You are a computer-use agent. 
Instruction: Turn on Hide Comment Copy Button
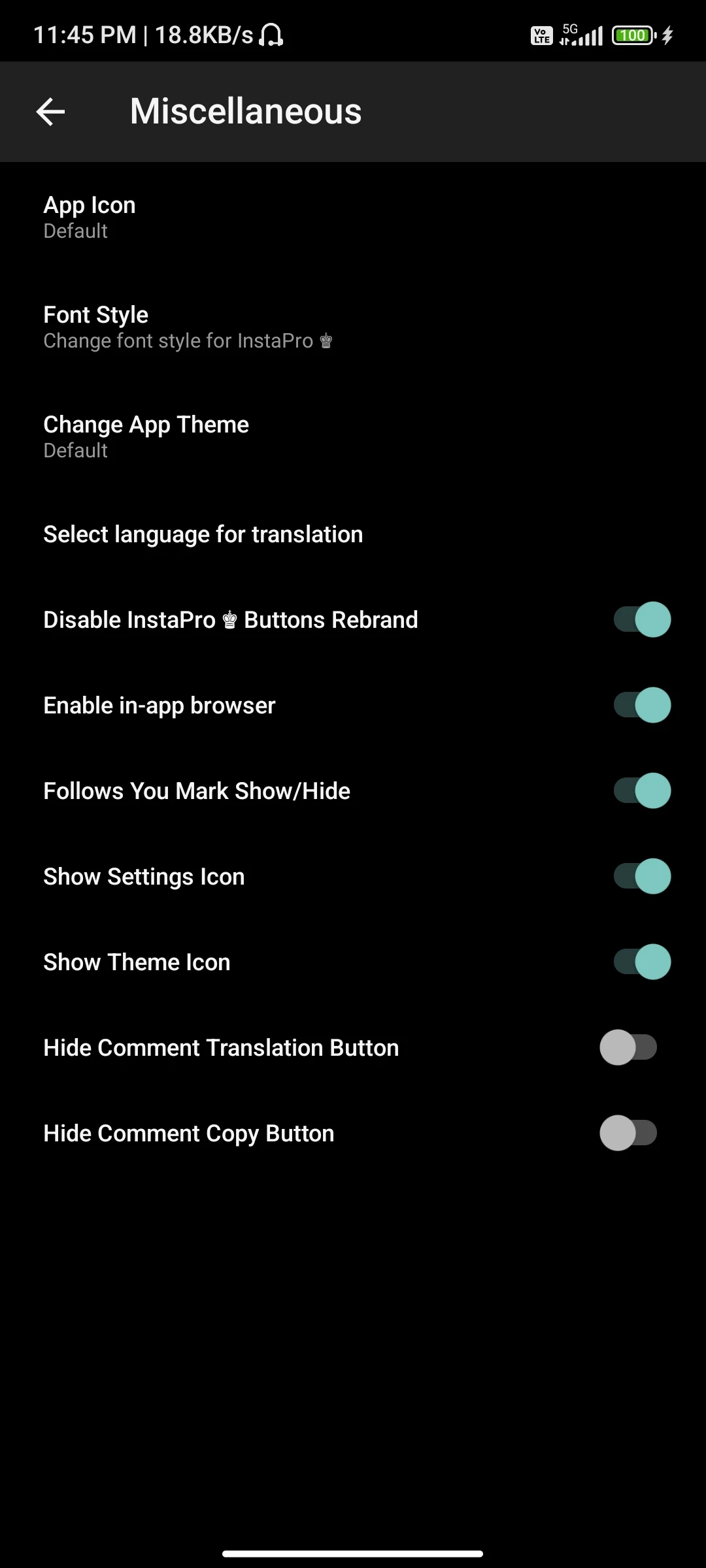tap(628, 1134)
